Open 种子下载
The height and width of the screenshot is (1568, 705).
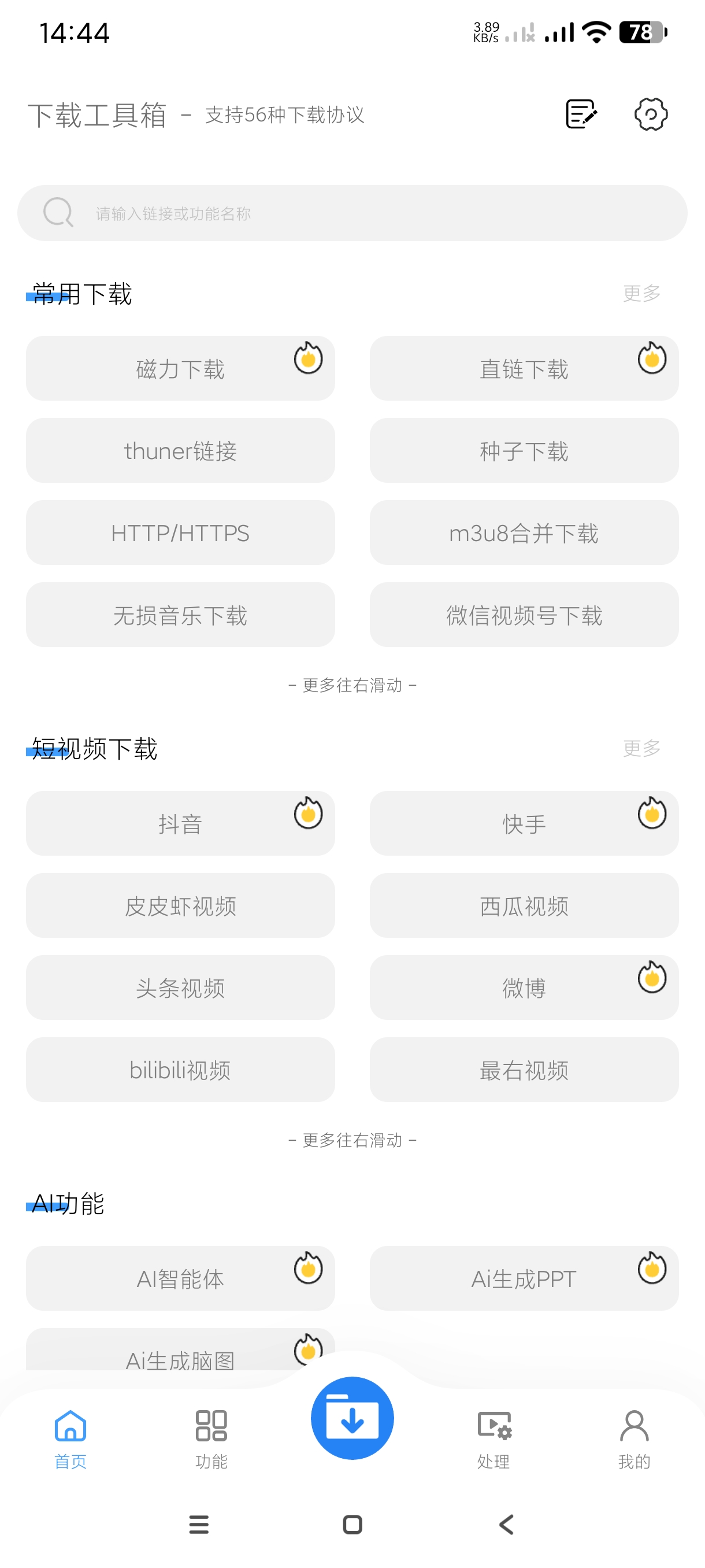[x=524, y=451]
